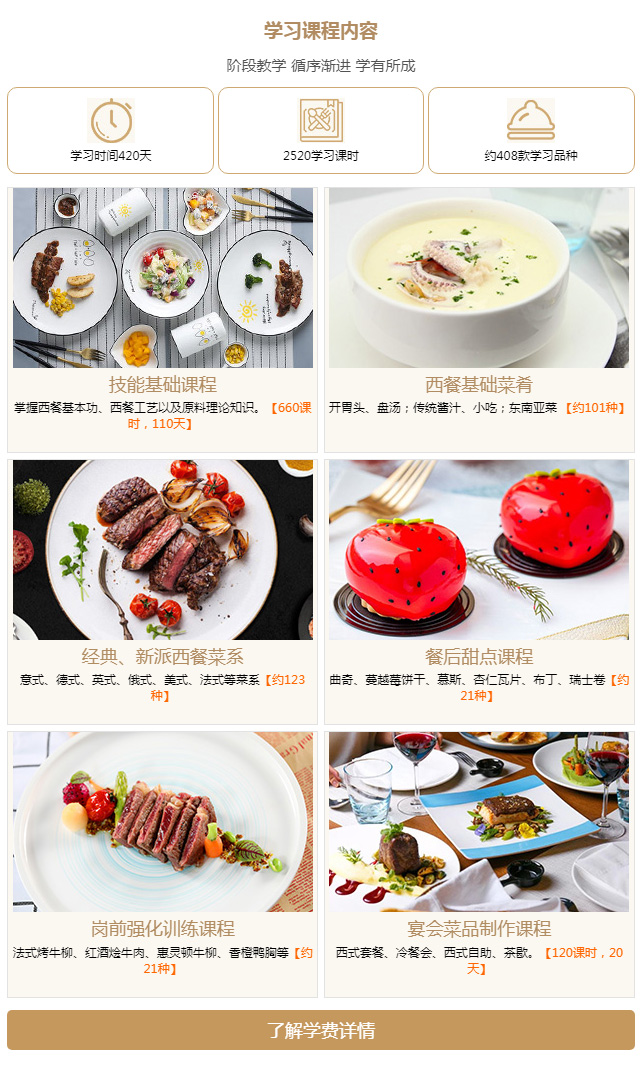Tap the 了解学费详情 button
The height and width of the screenshot is (1069, 642).
pos(320,1030)
